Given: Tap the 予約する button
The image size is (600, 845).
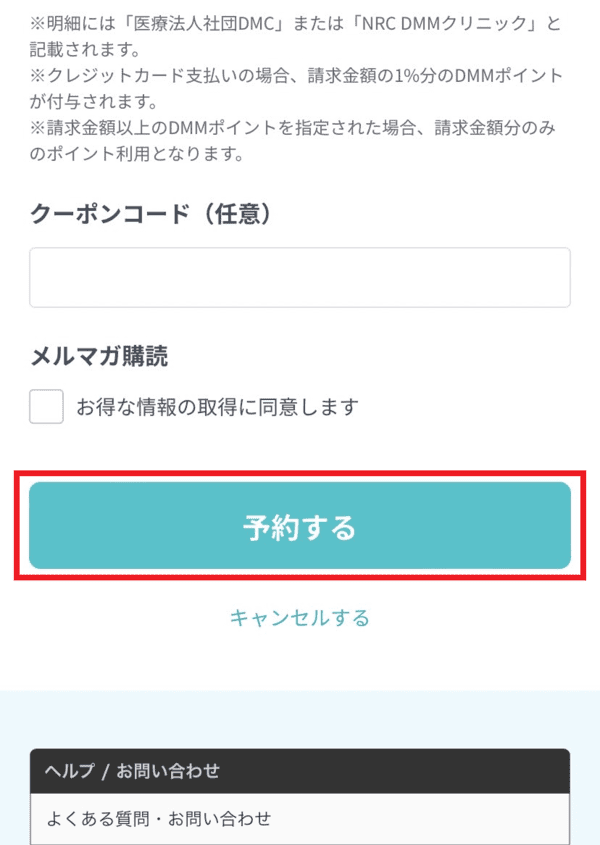Looking at the screenshot, I should (299, 527).
